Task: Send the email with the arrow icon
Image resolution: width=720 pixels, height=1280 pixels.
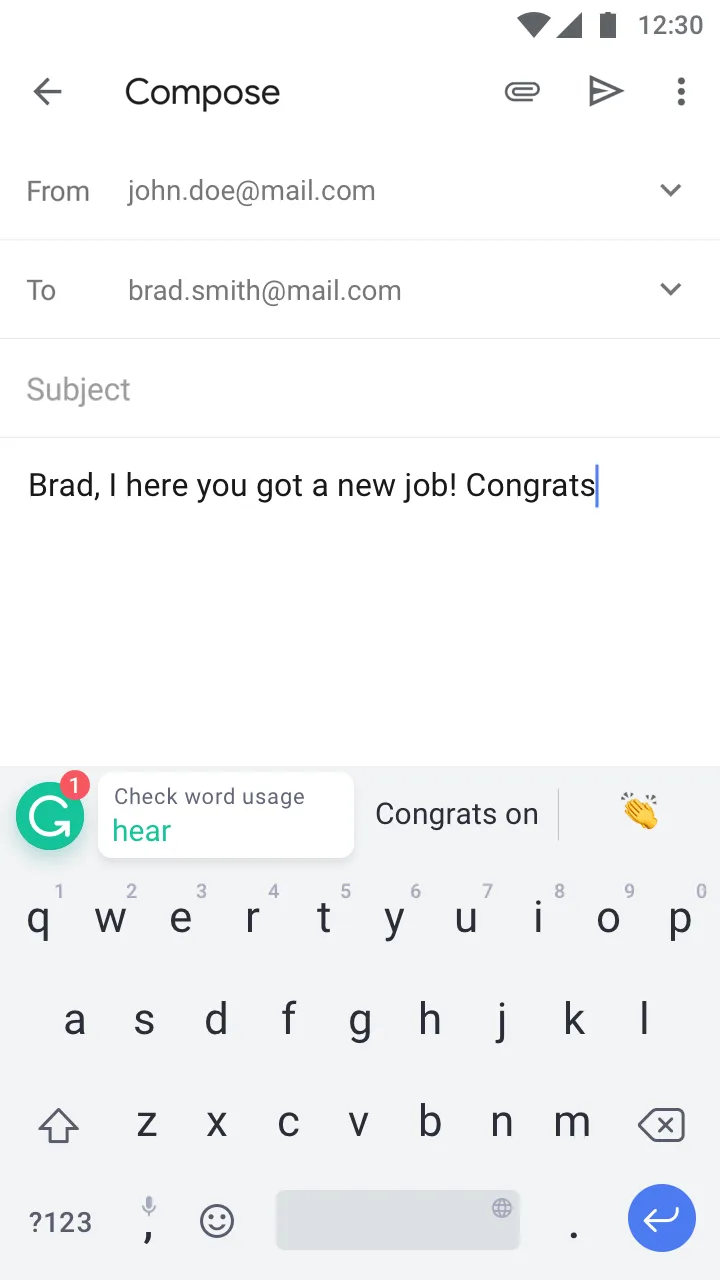Action: click(605, 92)
